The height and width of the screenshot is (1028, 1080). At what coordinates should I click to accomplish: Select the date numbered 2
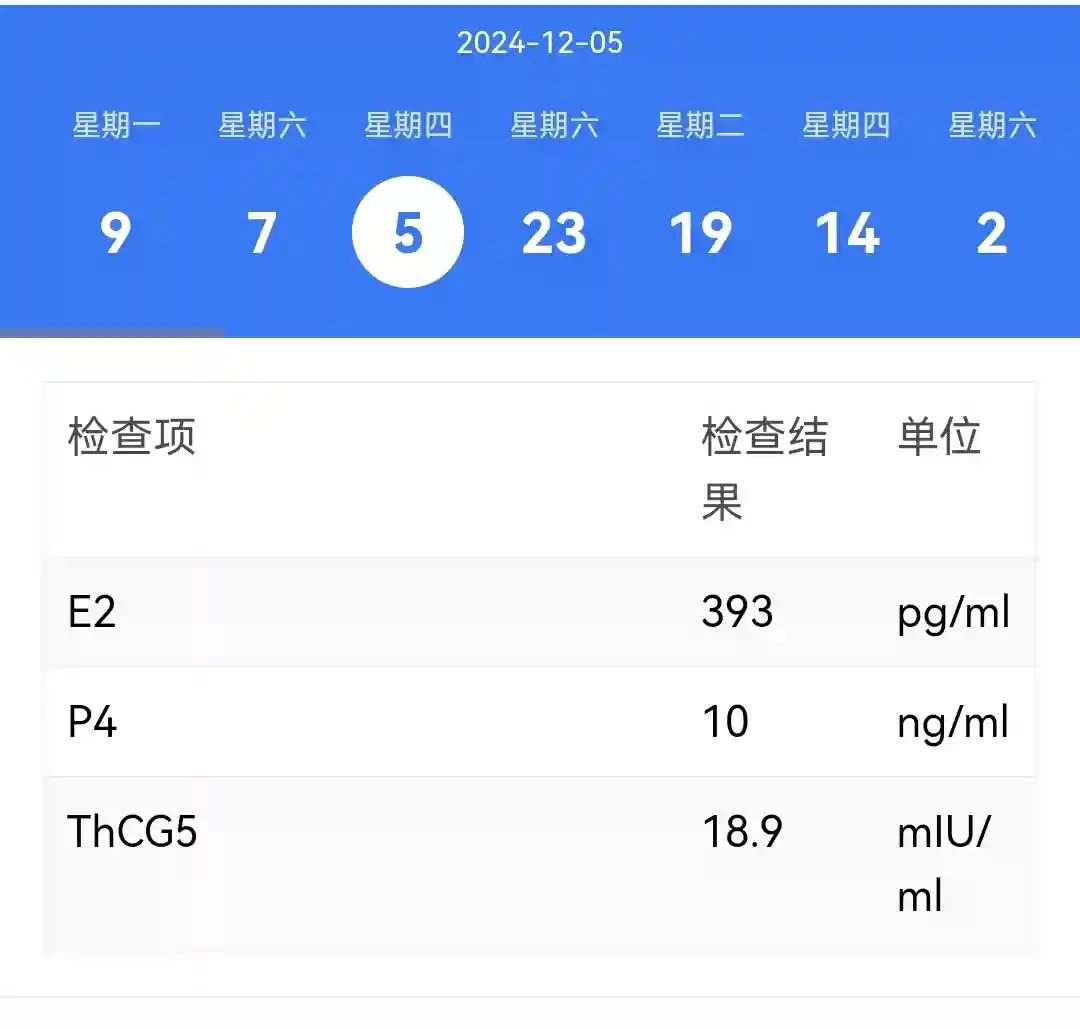pos(991,233)
